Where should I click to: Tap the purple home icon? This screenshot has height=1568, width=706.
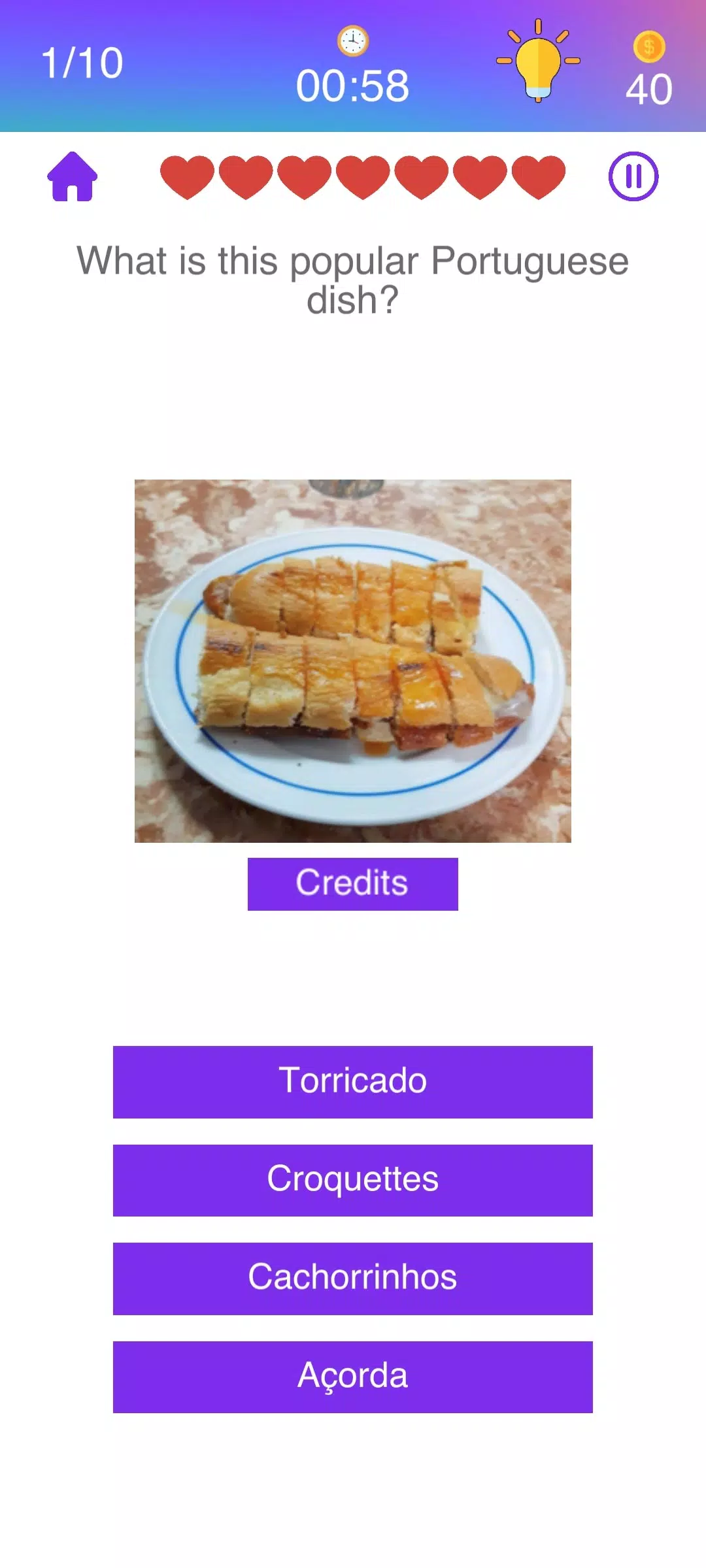click(x=72, y=178)
